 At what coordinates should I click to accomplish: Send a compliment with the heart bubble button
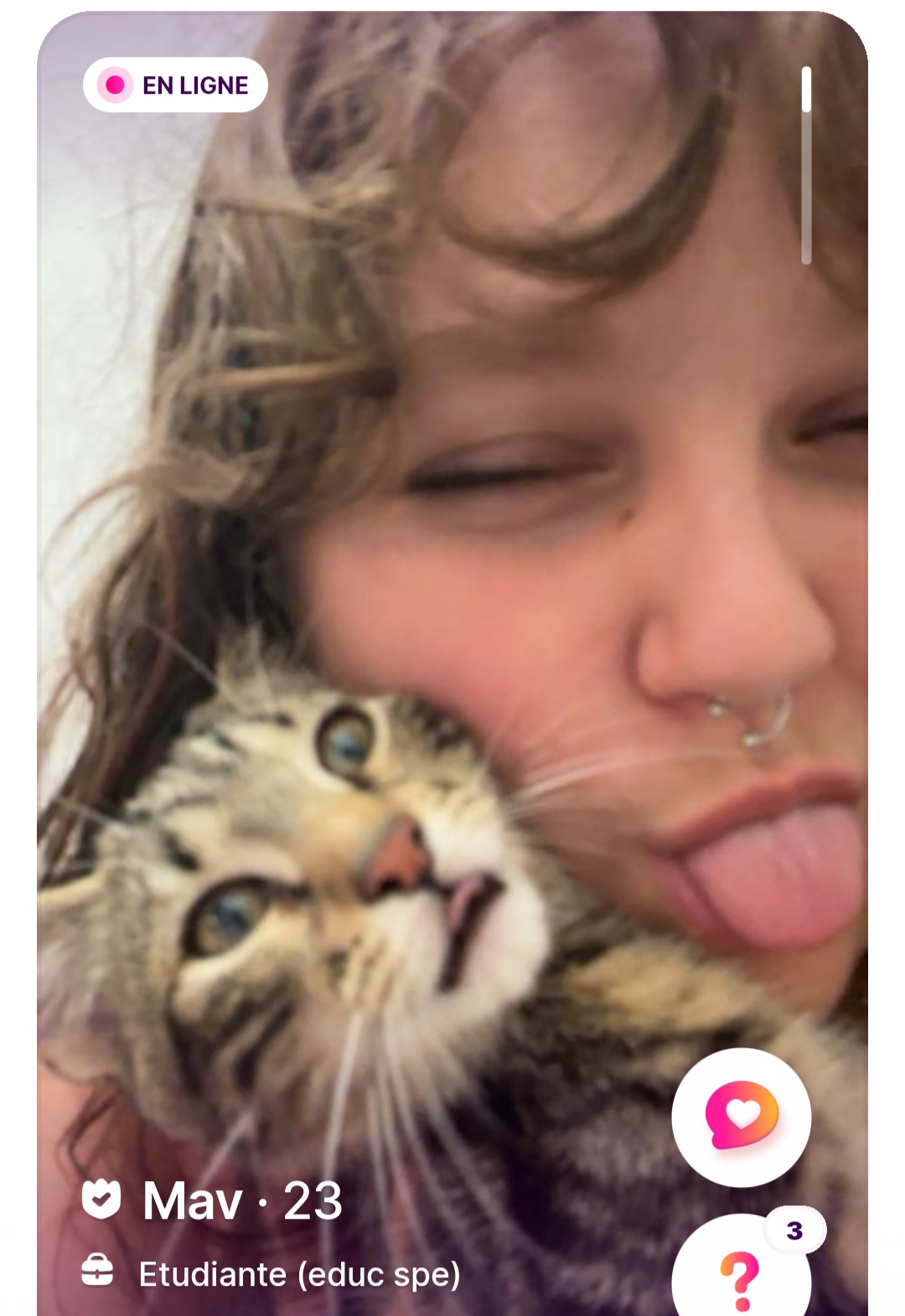pos(742,1117)
